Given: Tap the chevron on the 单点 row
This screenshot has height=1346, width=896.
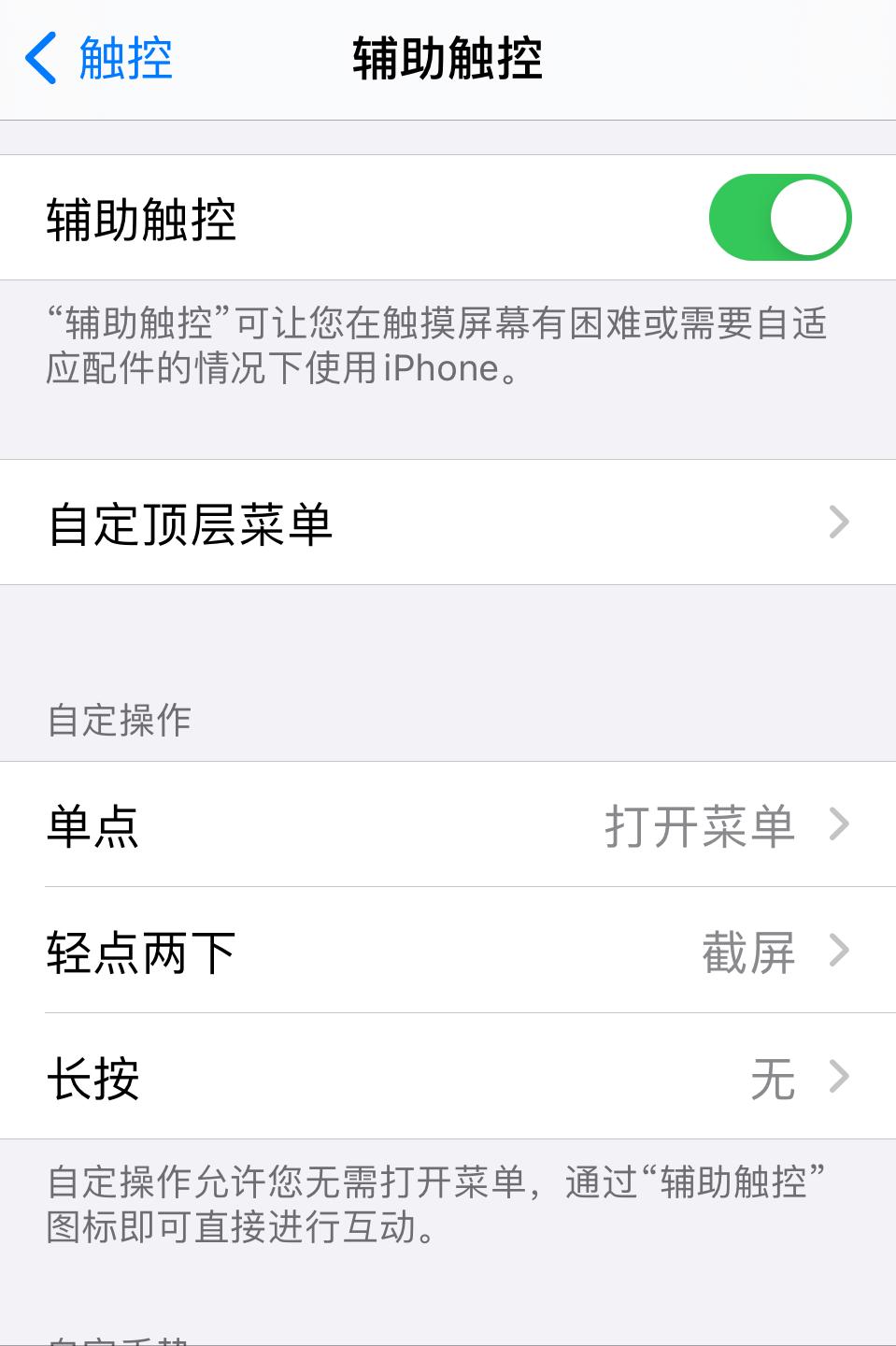Looking at the screenshot, I should tap(844, 827).
